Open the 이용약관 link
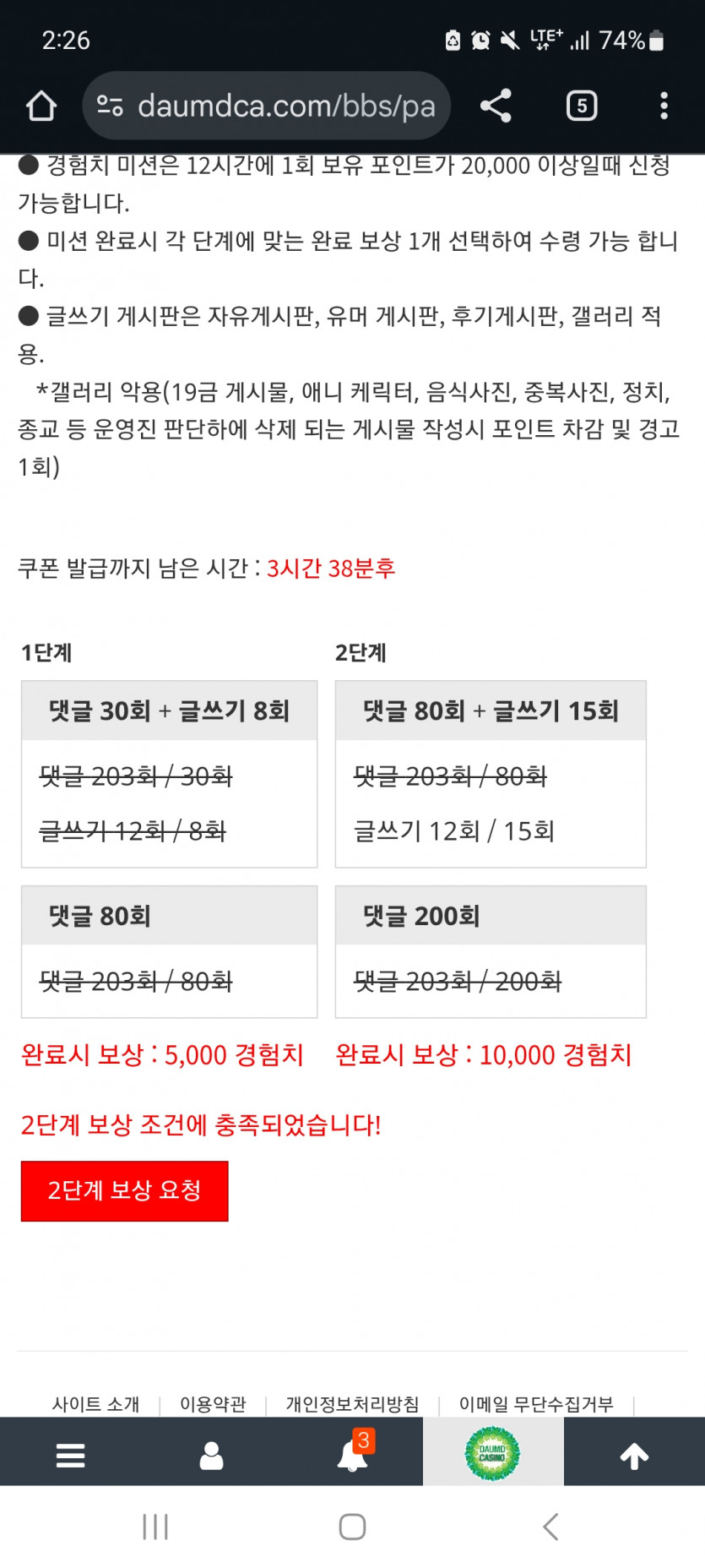Image resolution: width=705 pixels, height=1568 pixels. point(213,1404)
